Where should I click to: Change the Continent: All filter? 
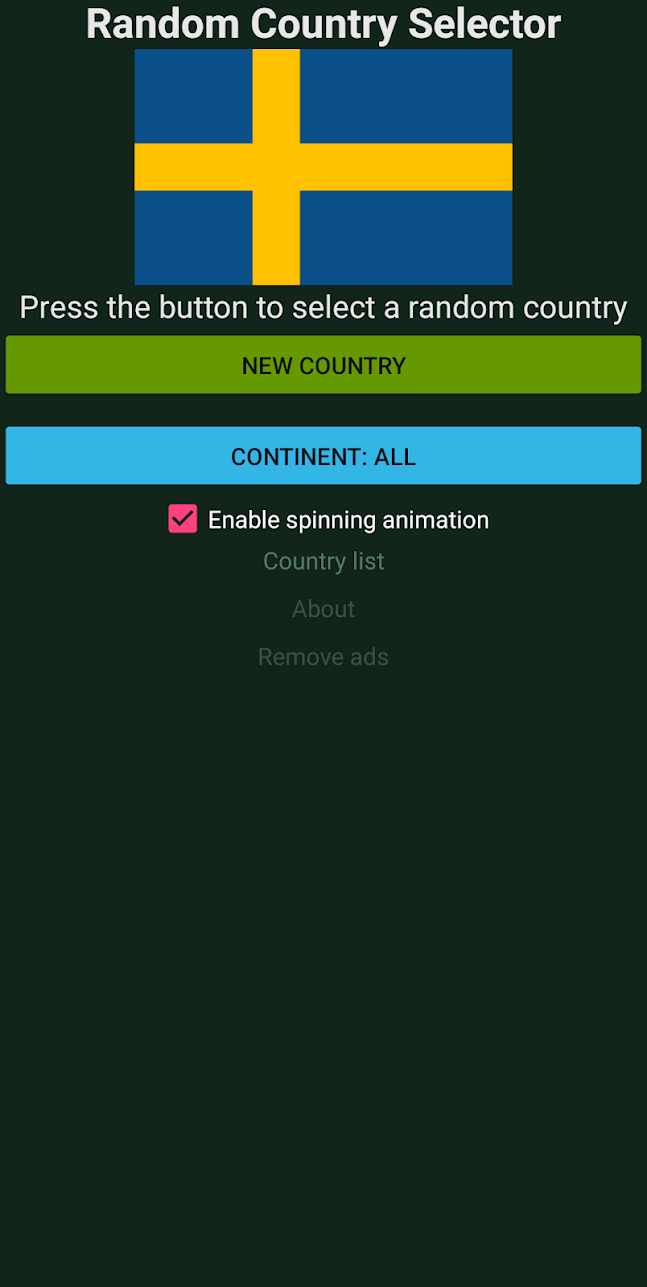coord(323,456)
